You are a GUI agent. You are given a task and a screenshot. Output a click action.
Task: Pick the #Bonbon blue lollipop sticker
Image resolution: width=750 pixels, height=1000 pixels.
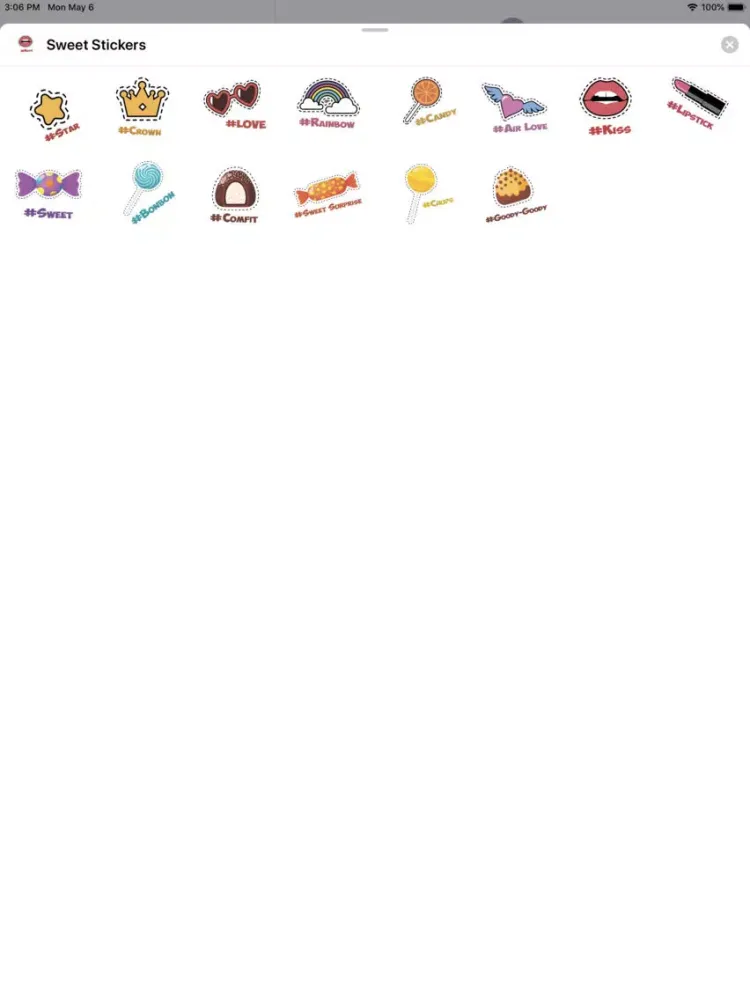[147, 190]
